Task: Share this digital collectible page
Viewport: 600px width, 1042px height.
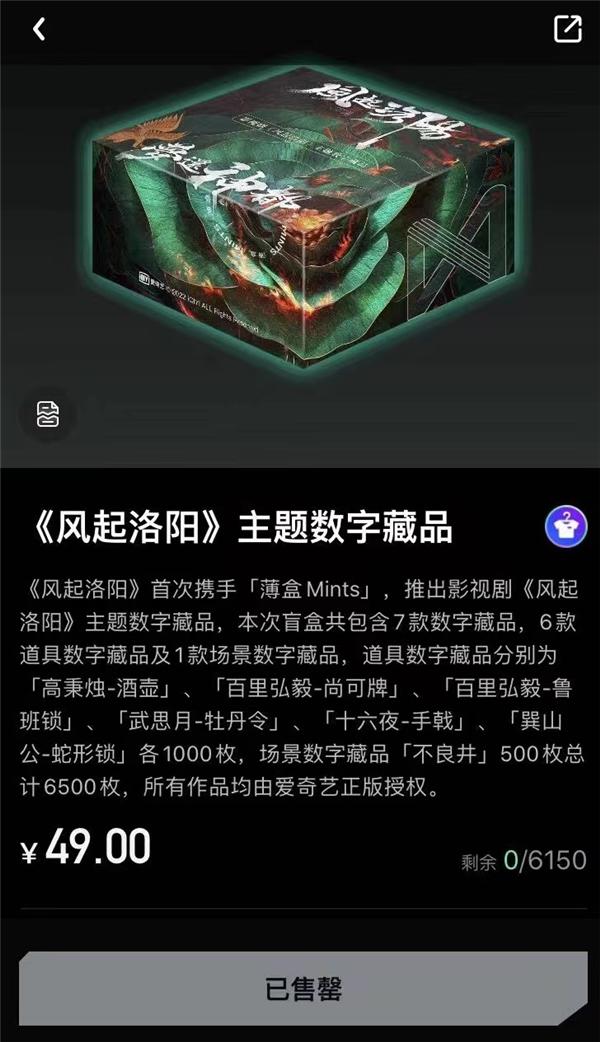Action: pyautogui.click(x=568, y=29)
